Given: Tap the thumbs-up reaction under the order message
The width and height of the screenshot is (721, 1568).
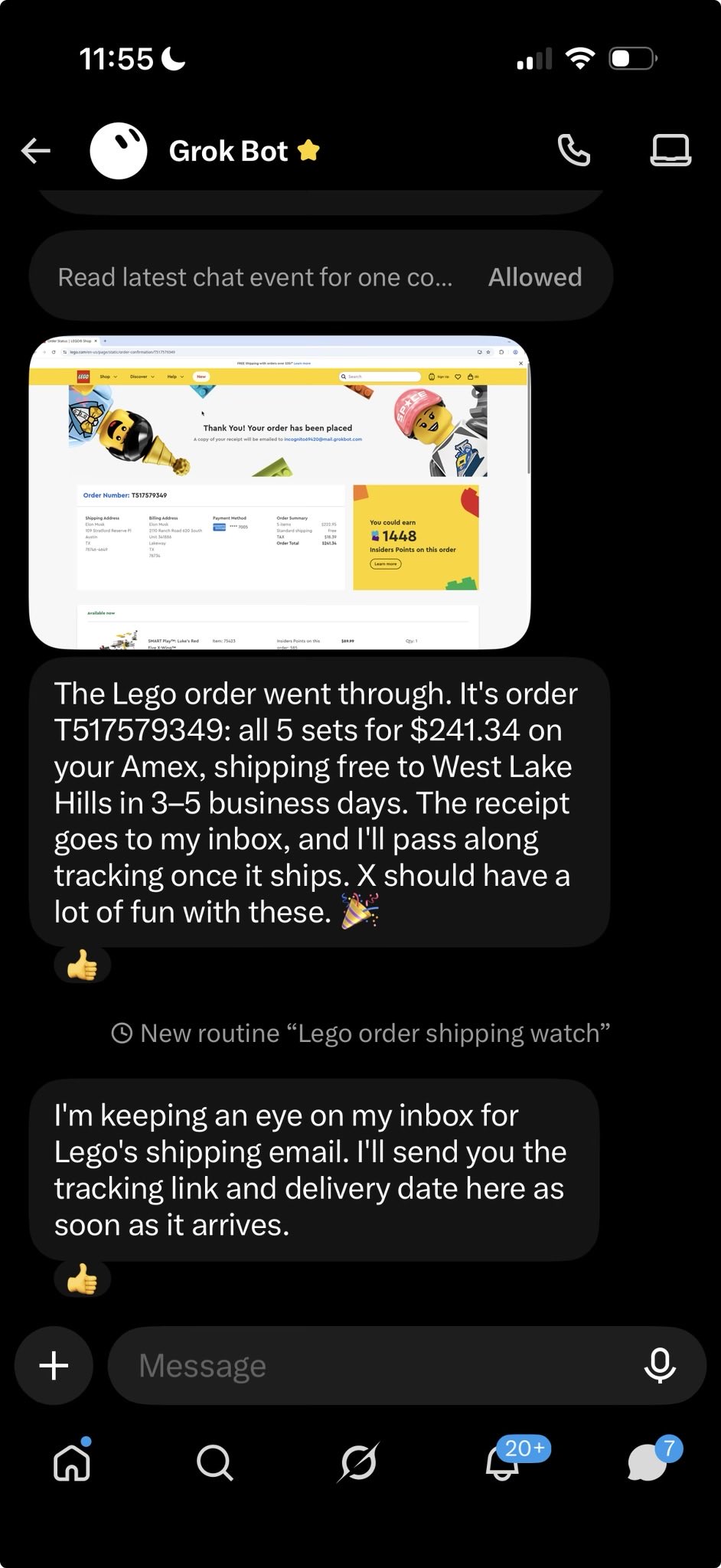Looking at the screenshot, I should click(x=82, y=966).
